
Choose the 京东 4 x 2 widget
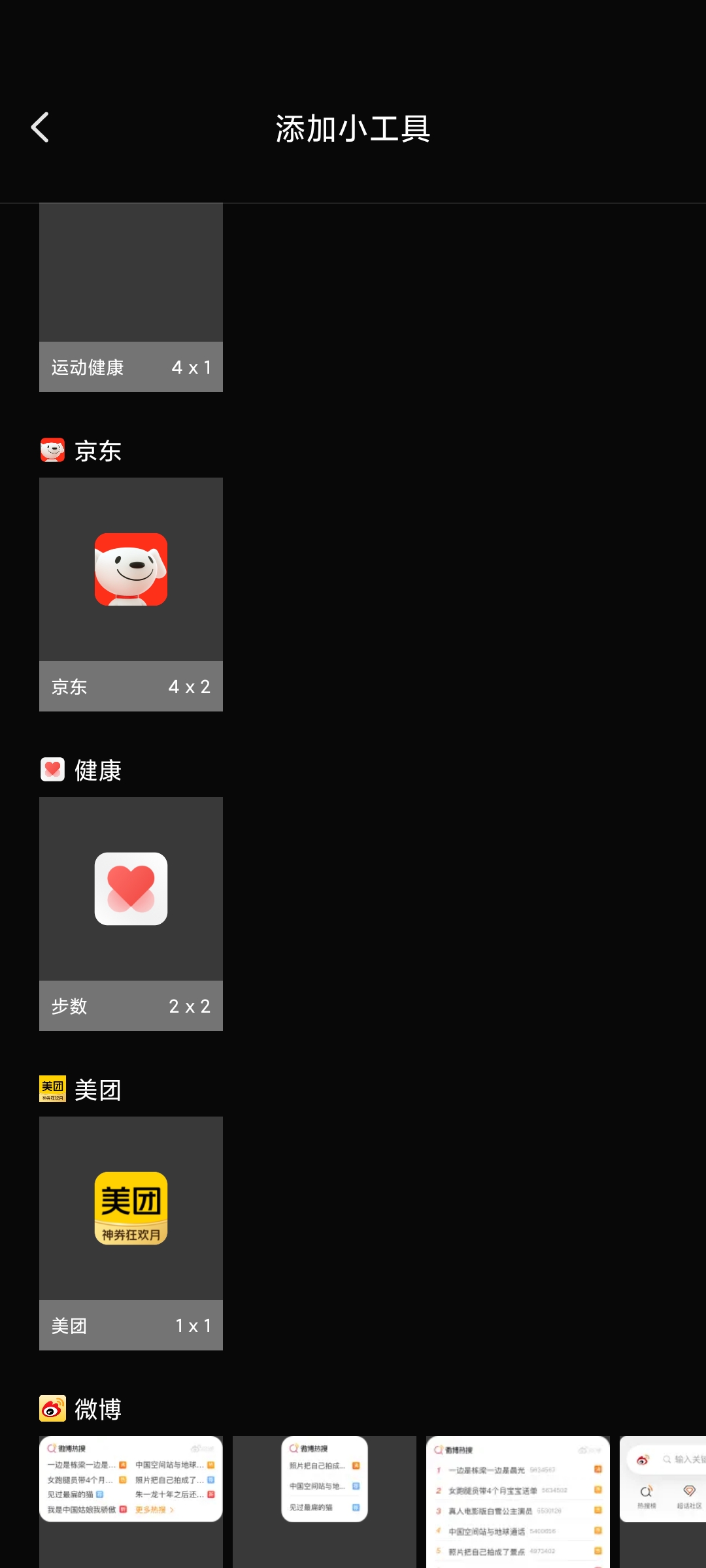click(x=131, y=595)
